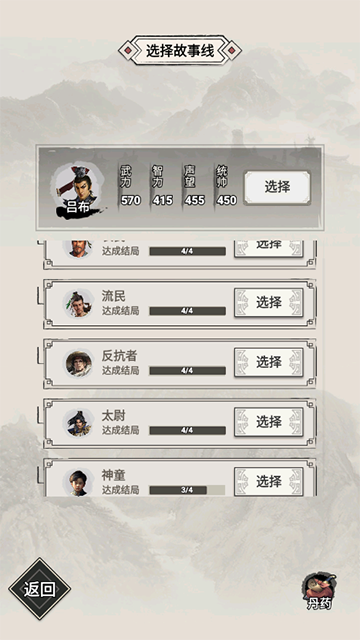Open the 丹药 elixir menu
Image resolution: width=360 pixels, height=640 pixels.
tap(320, 591)
